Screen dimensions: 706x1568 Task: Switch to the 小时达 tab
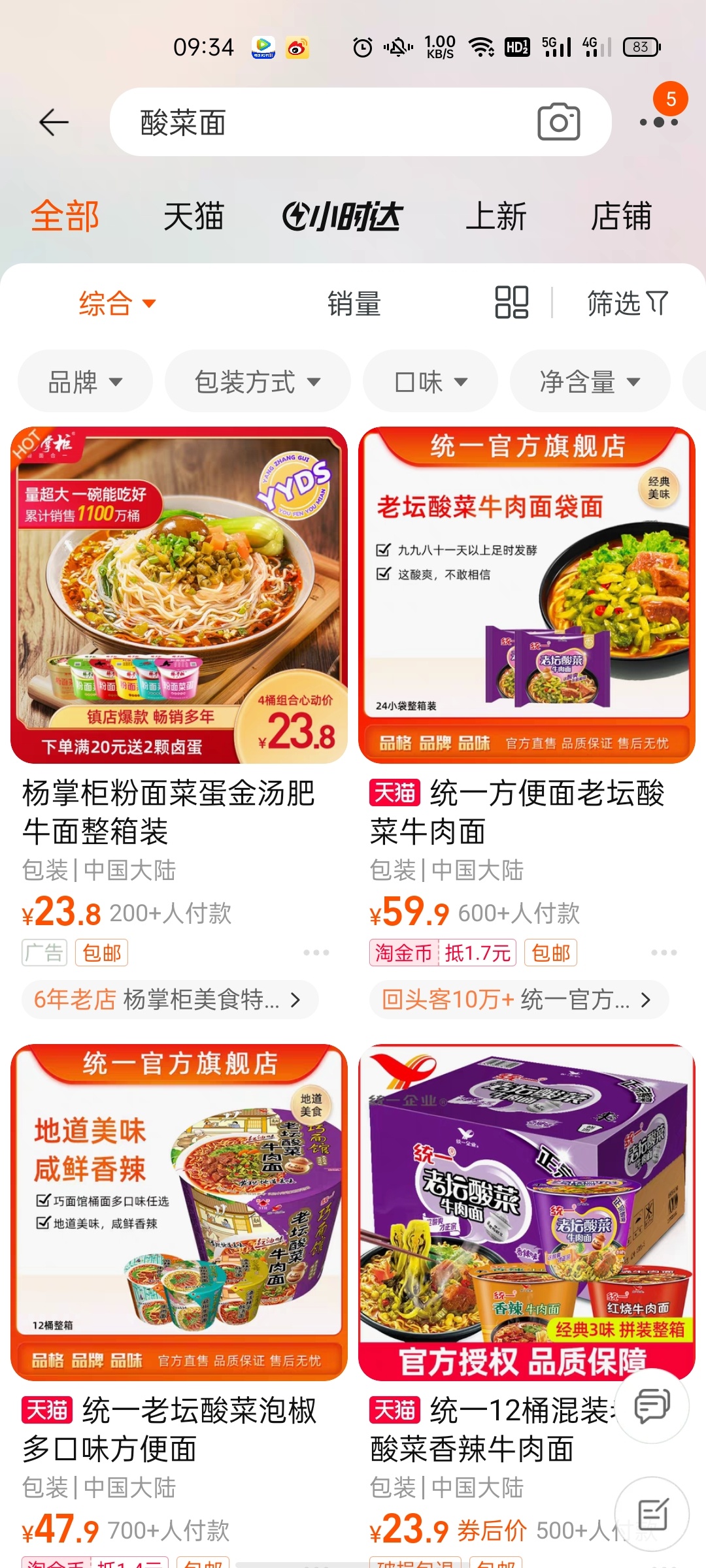342,216
